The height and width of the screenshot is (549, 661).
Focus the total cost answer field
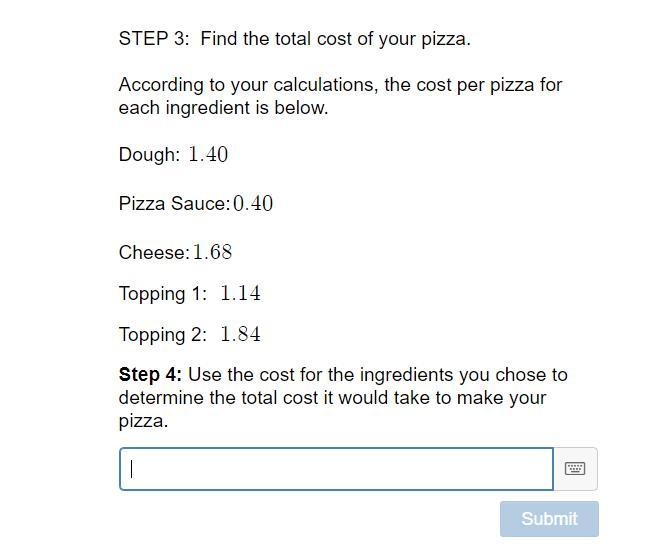336,469
